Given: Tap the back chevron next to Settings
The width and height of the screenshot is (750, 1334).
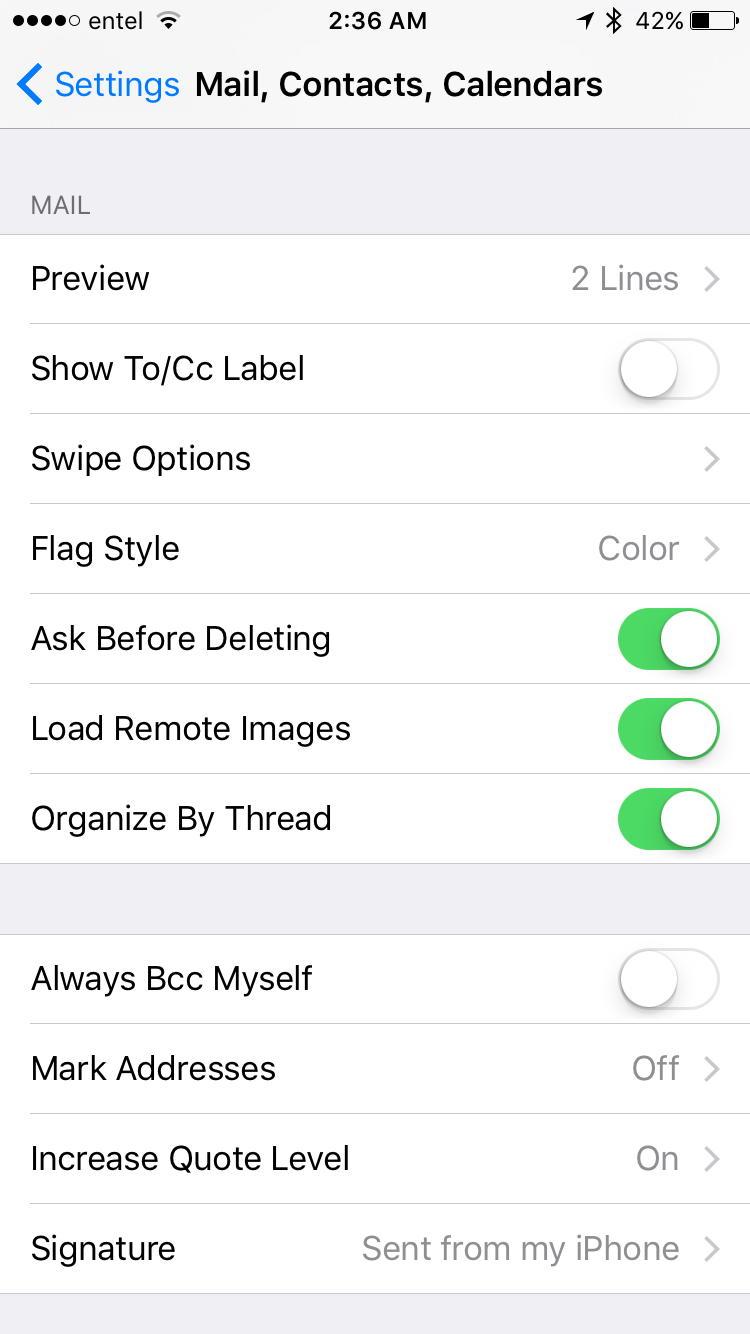Looking at the screenshot, I should pyautogui.click(x=30, y=85).
